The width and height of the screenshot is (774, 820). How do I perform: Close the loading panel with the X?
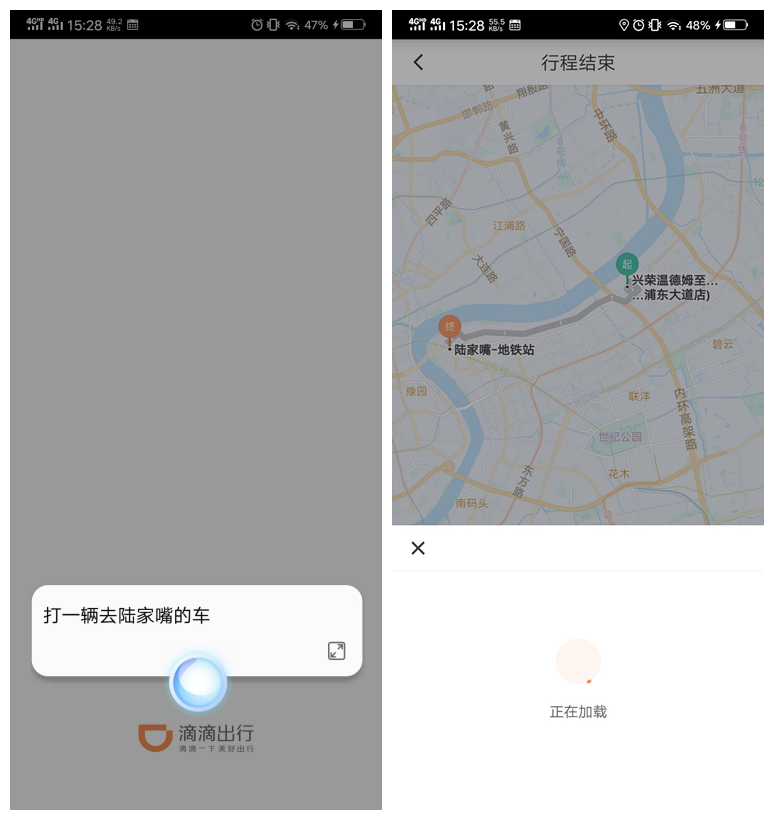click(418, 548)
